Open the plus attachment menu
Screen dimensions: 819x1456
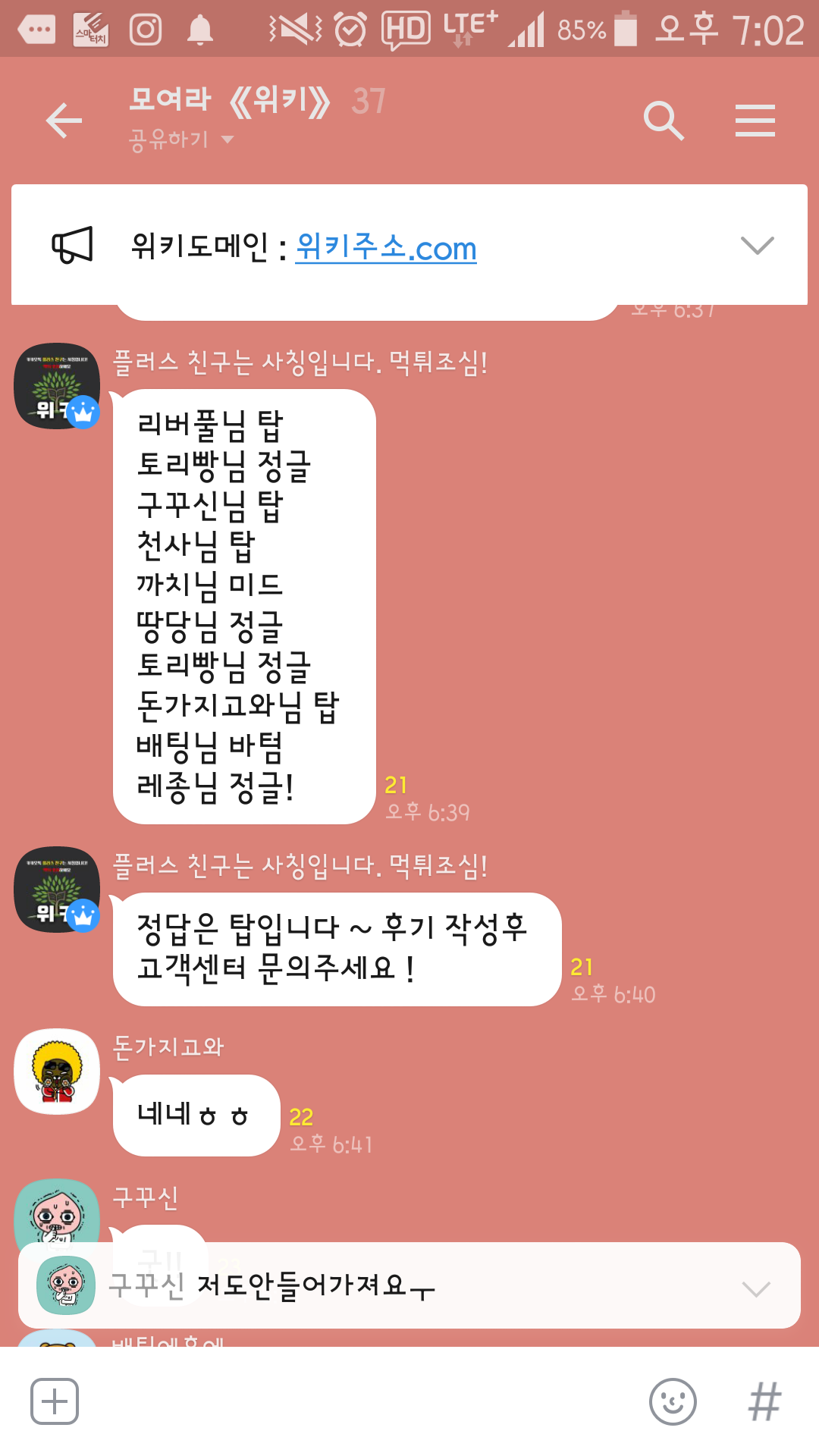[x=55, y=1401]
